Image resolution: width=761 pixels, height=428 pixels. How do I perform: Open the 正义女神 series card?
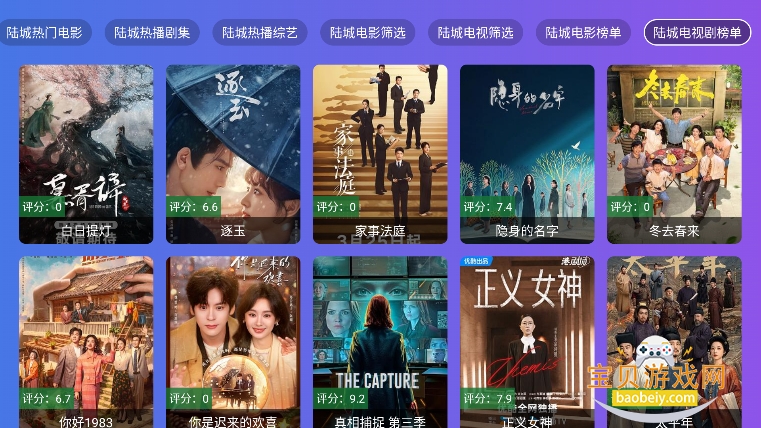point(527,342)
